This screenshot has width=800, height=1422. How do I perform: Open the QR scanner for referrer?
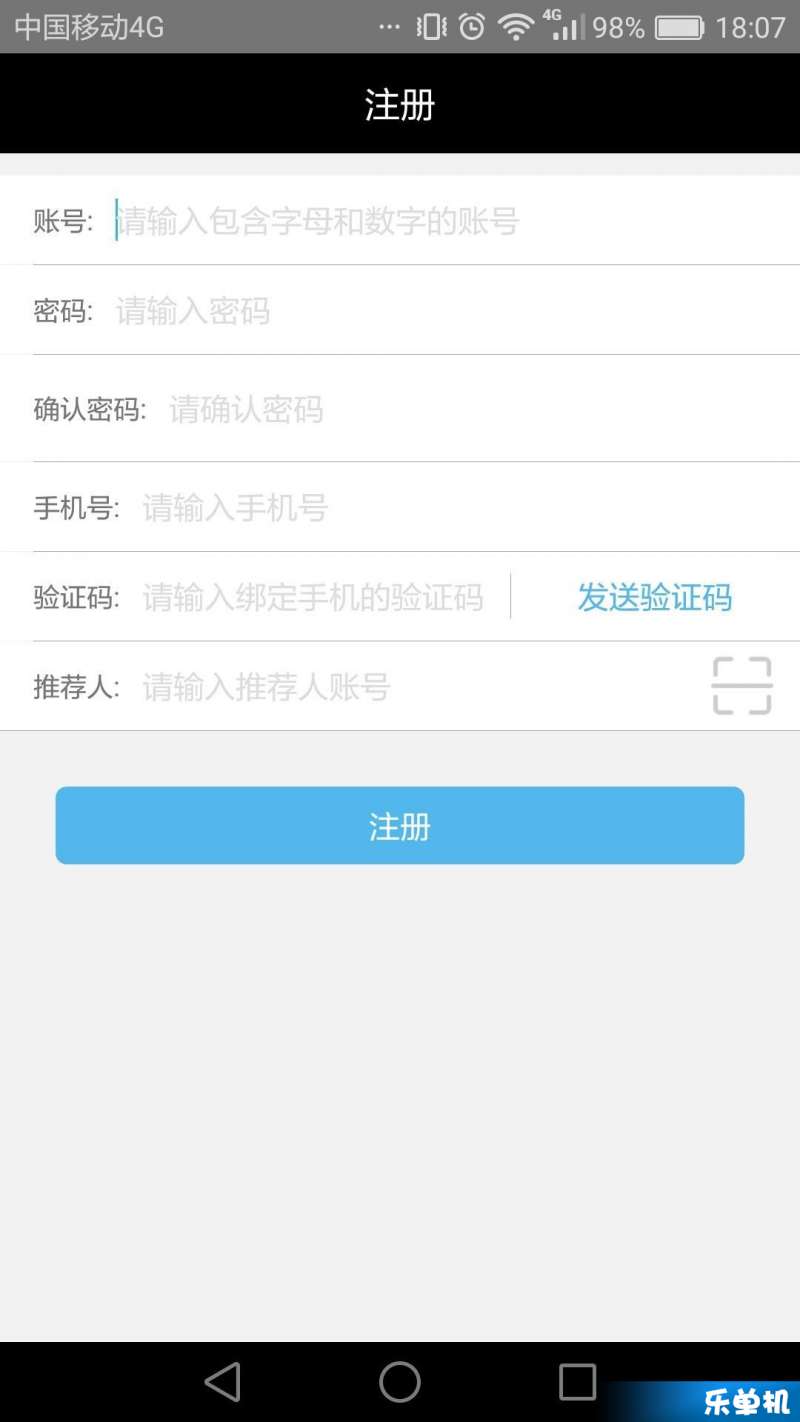[742, 686]
